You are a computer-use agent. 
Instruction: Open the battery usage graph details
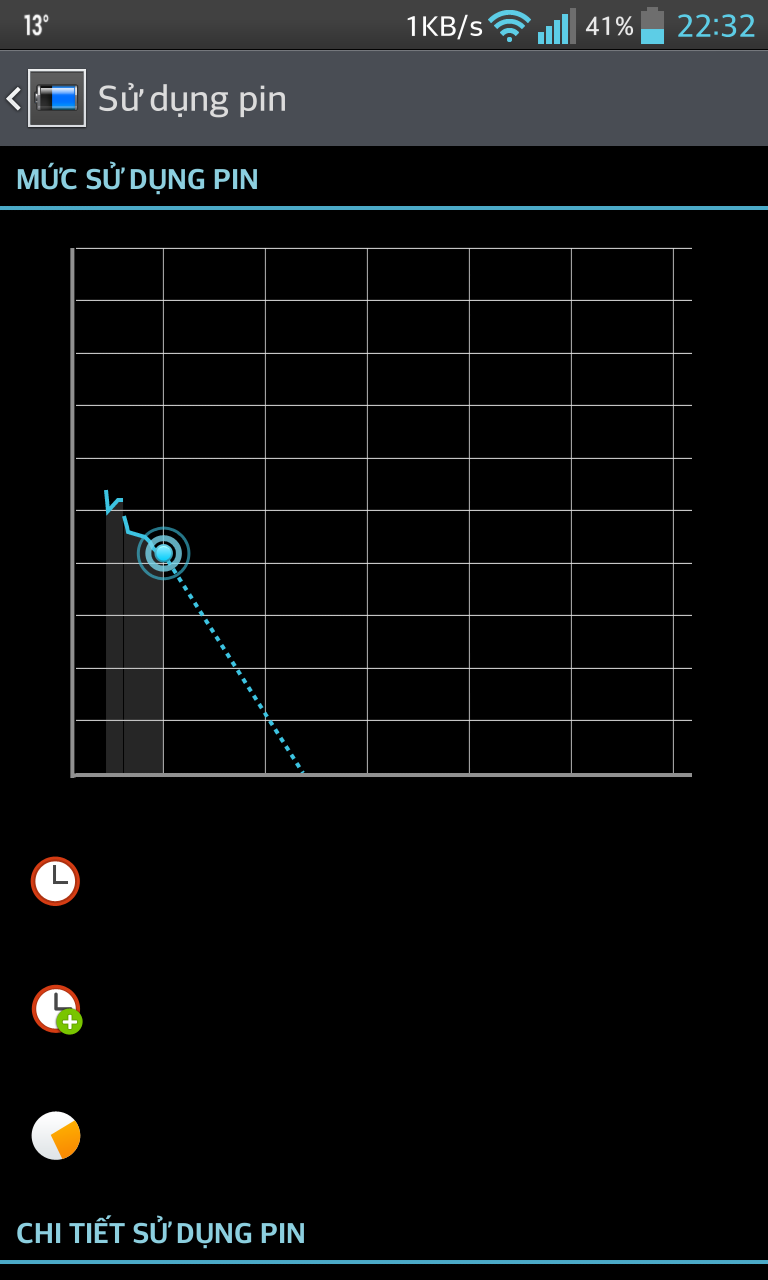pyautogui.click(x=382, y=511)
